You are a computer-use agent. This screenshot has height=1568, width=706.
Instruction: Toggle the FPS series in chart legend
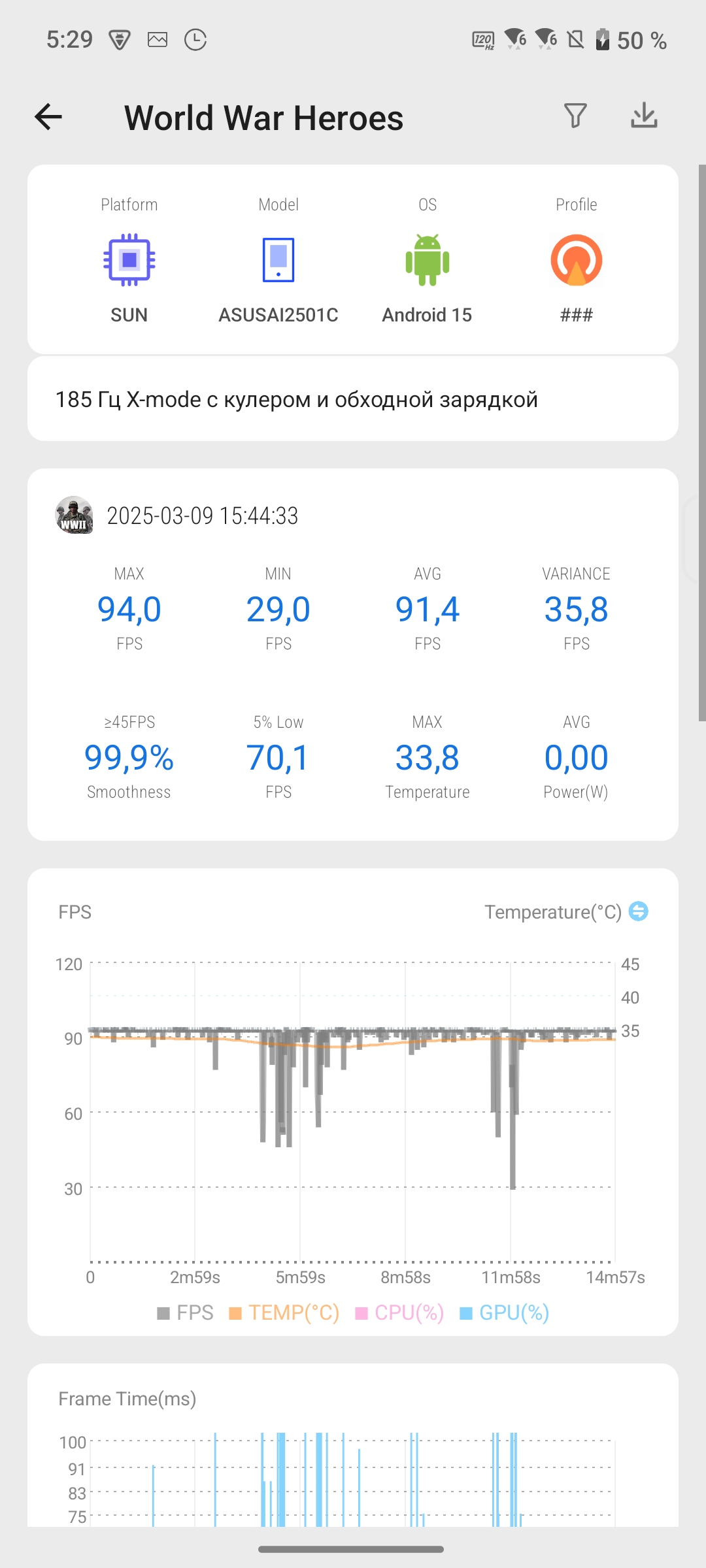(186, 1313)
